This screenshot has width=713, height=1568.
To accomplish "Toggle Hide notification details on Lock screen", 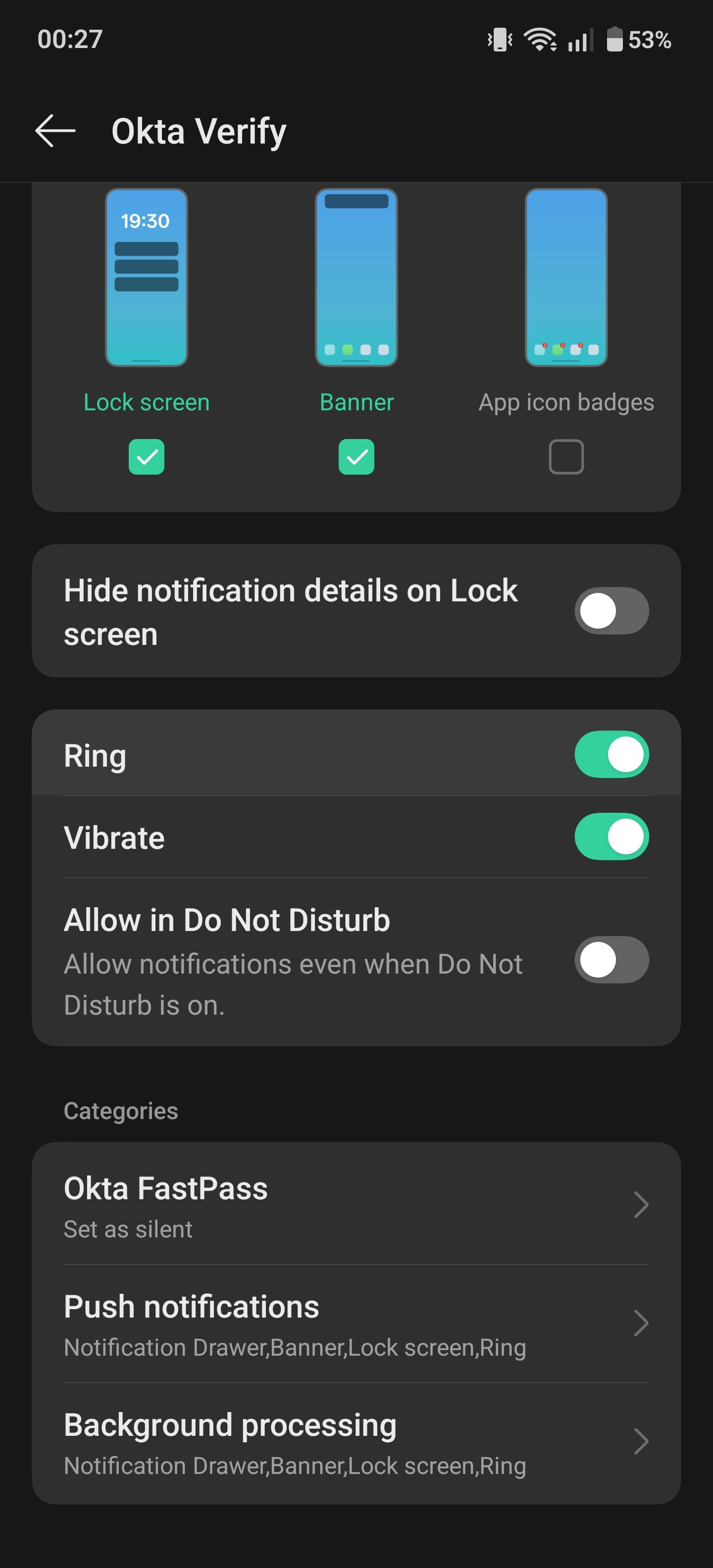I will point(611,611).
